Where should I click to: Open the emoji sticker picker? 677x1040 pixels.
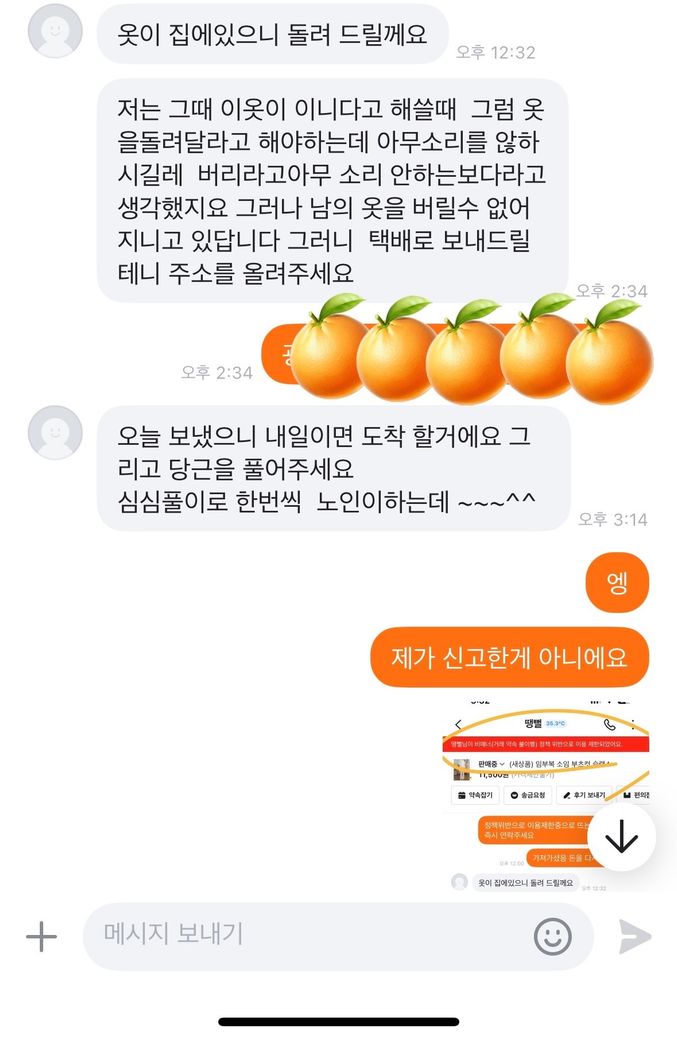pyautogui.click(x=553, y=937)
